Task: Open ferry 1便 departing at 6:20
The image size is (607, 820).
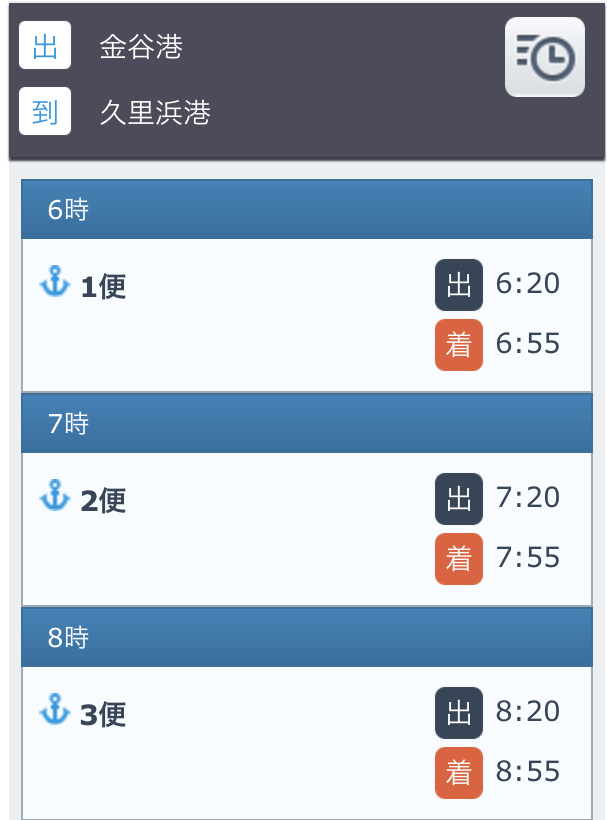Action: (x=306, y=314)
